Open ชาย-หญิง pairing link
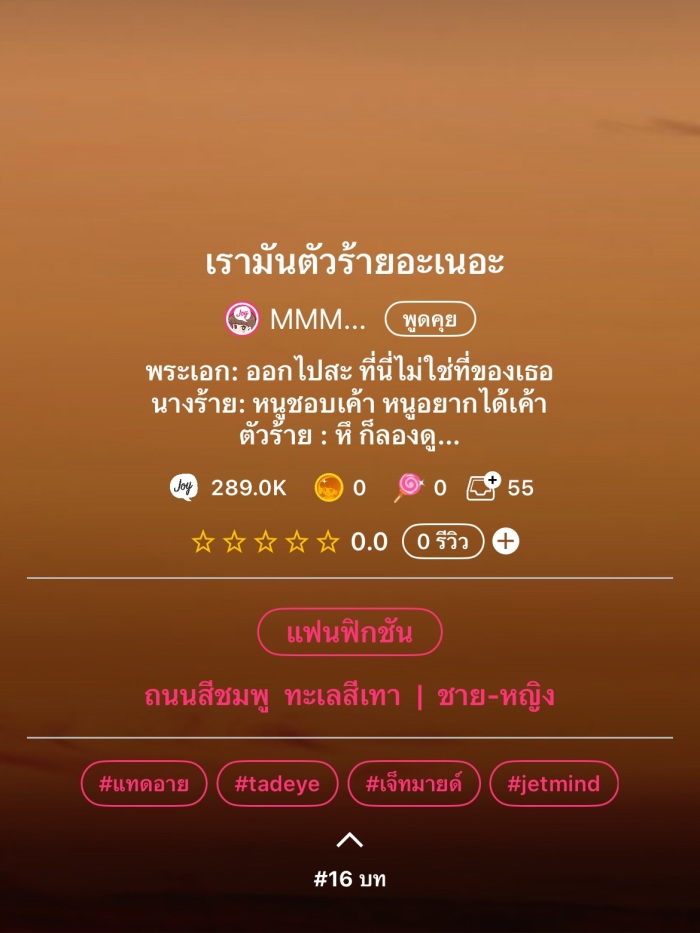 pos(496,696)
